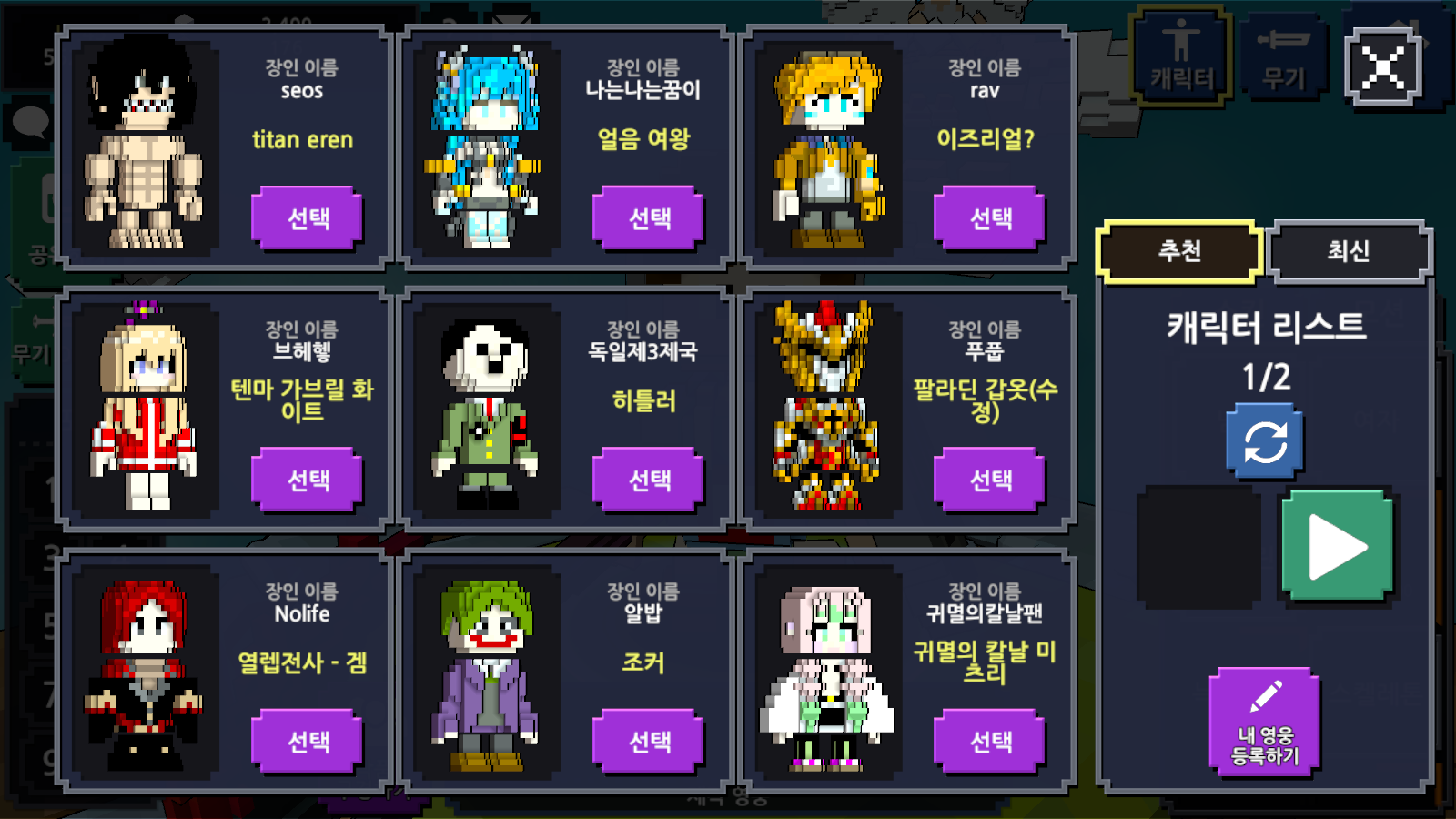Open the 무기 tab at top
The height and width of the screenshot is (819, 1456).
pyautogui.click(x=1283, y=56)
